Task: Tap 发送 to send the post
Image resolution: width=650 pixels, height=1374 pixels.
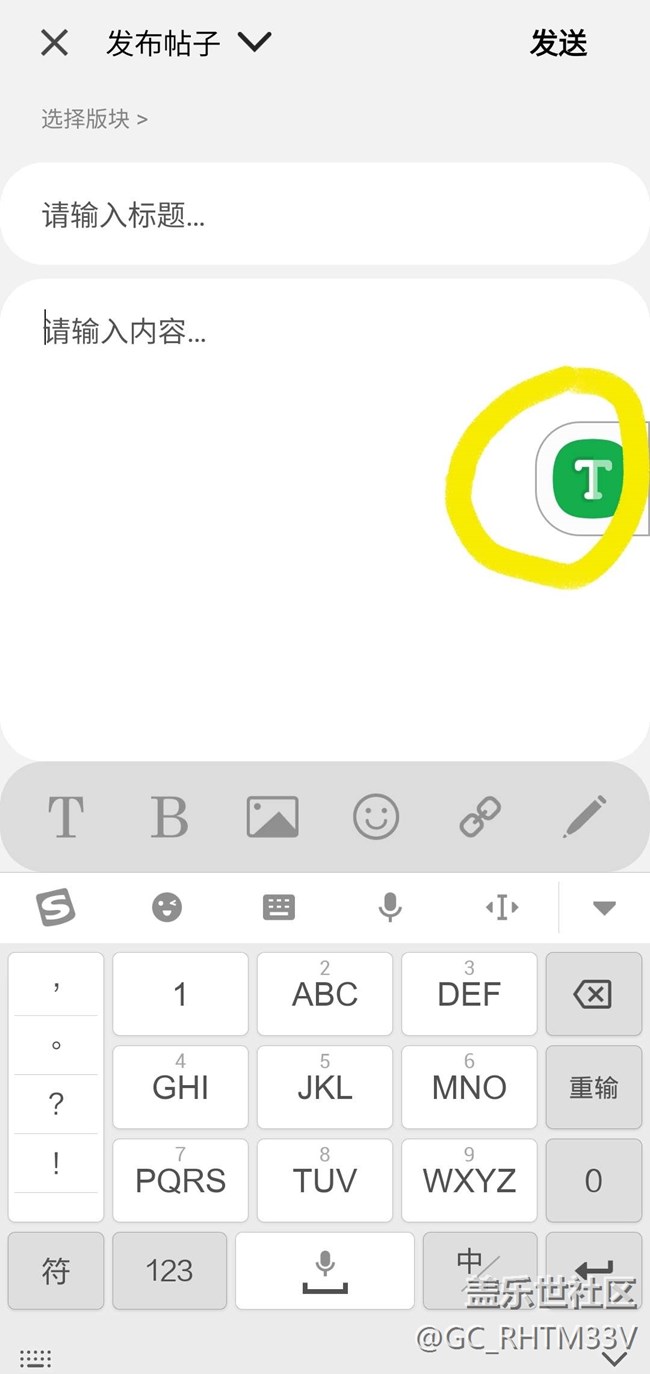Action: (x=558, y=43)
